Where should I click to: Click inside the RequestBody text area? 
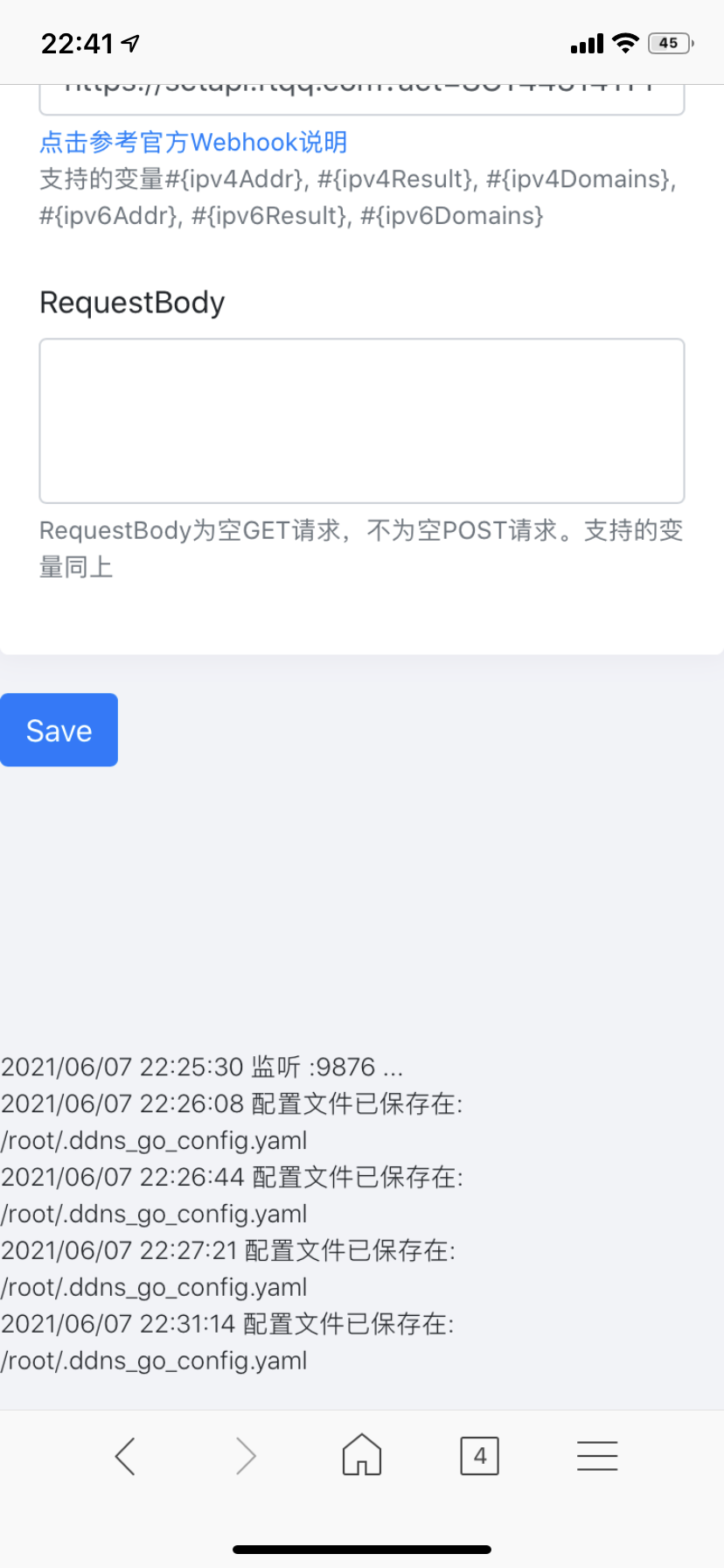362,420
